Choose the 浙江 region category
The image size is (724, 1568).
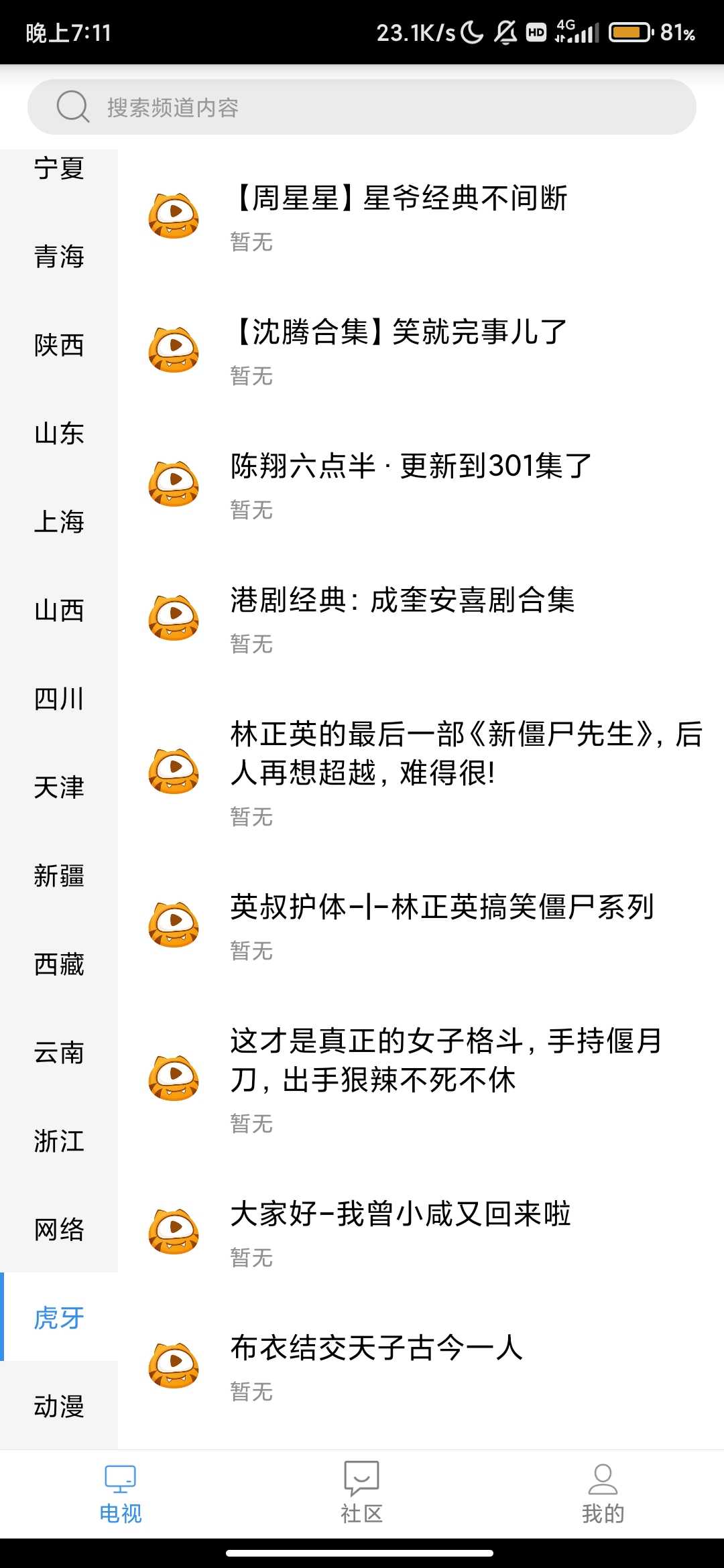click(59, 1140)
